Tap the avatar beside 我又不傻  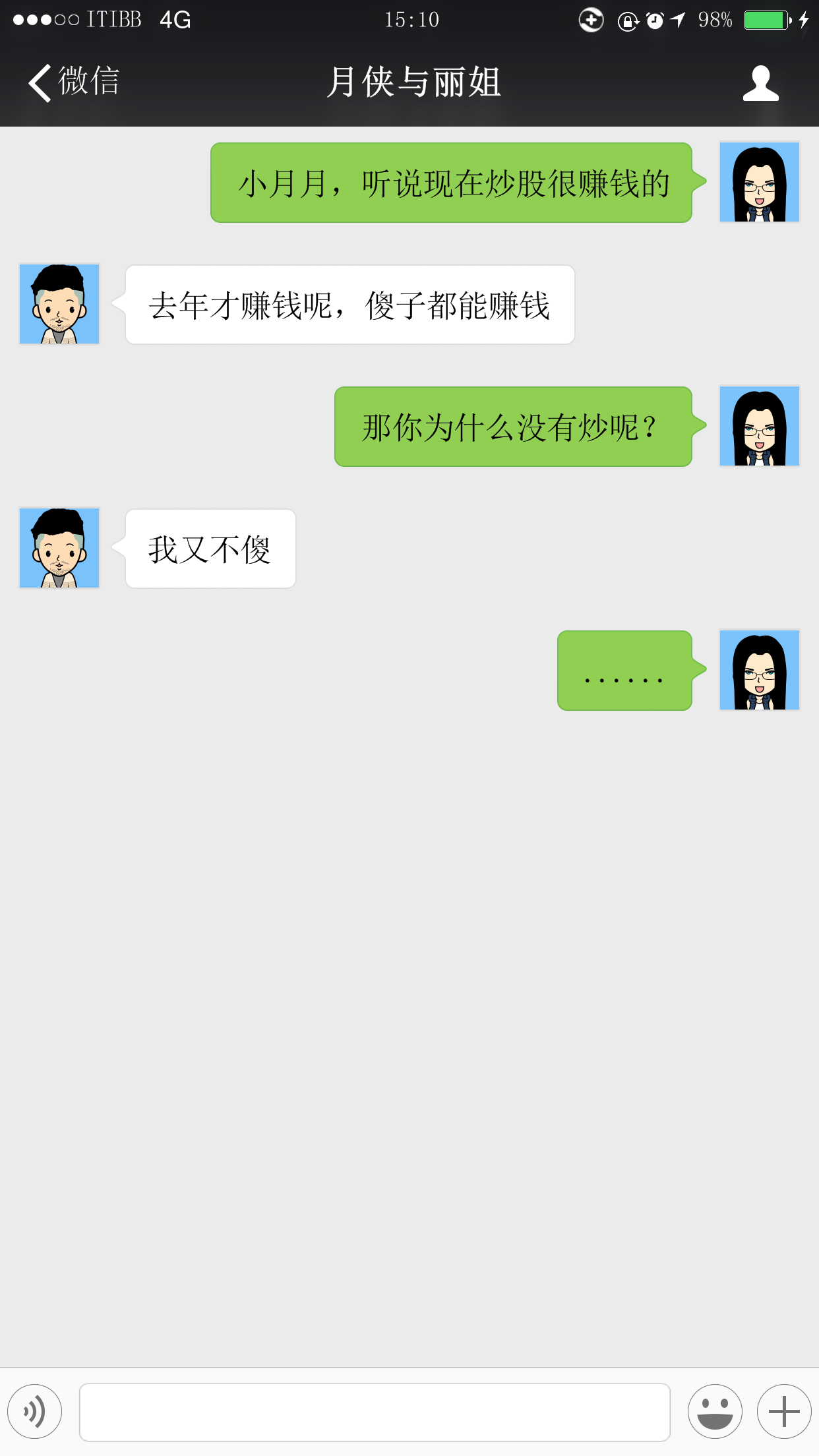[59, 548]
